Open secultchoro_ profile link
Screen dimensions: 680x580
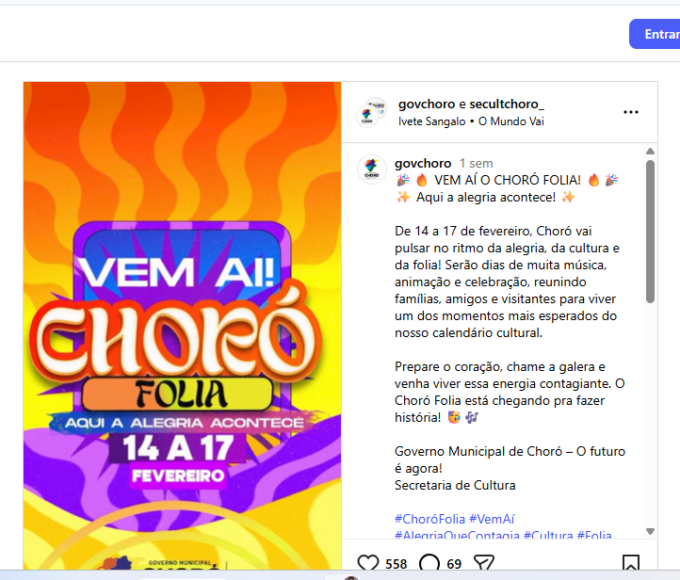pos(506,104)
